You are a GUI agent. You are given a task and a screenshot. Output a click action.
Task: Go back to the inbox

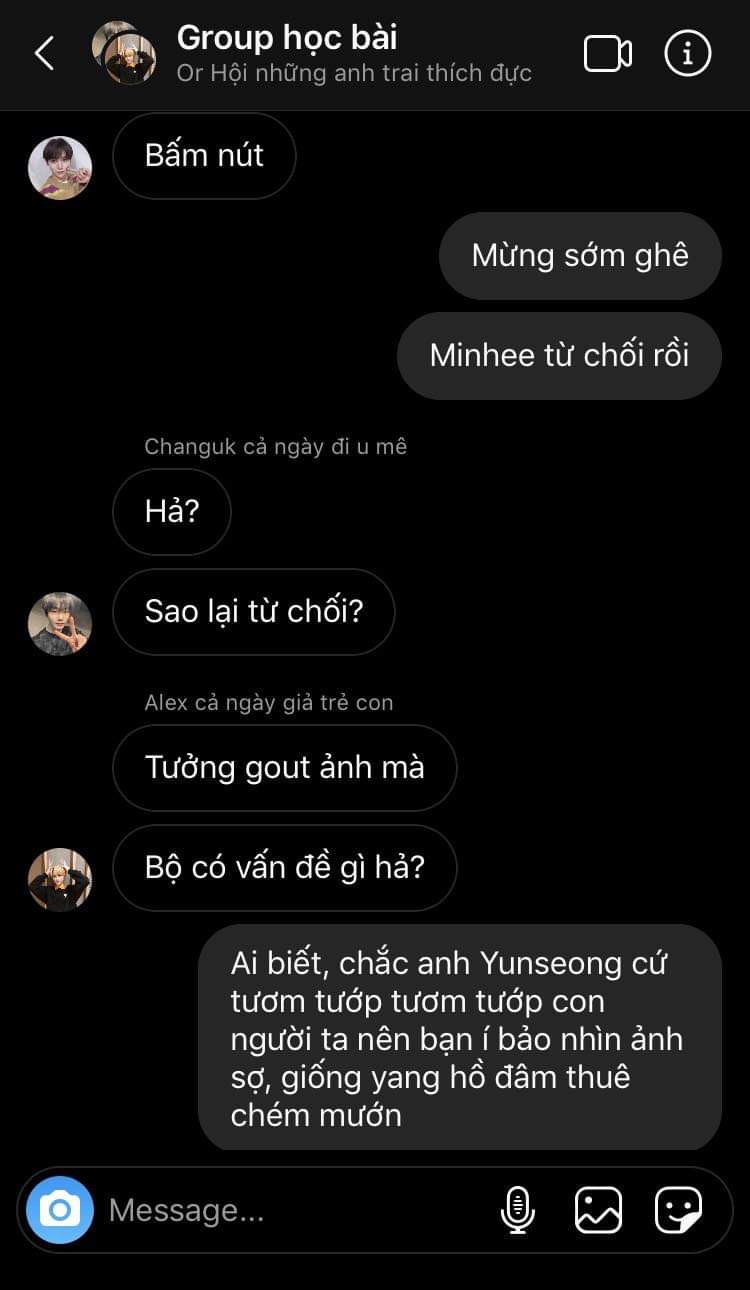click(44, 54)
